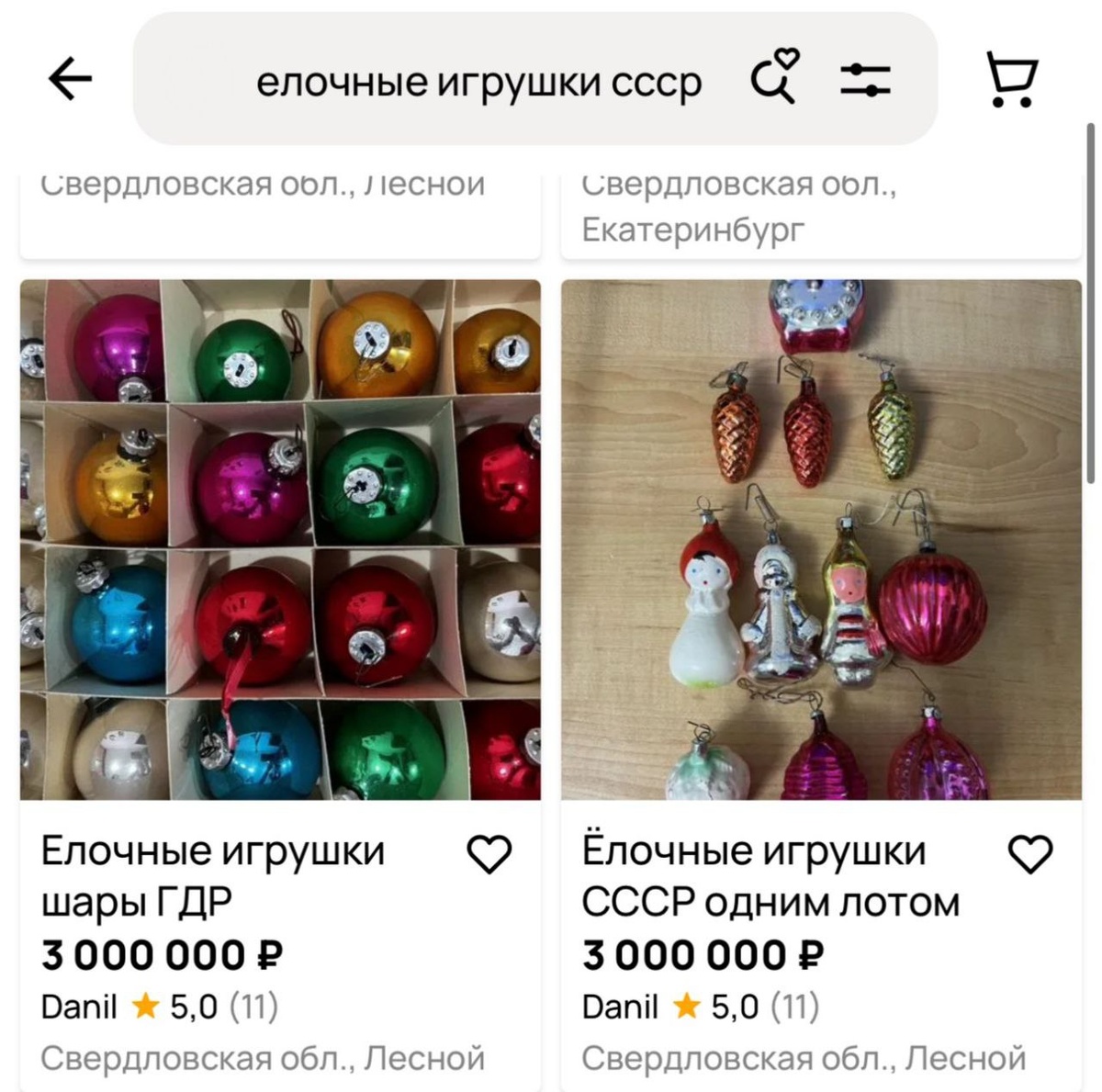
Task: Open the shopping cart
Action: pyautogui.click(x=1011, y=79)
